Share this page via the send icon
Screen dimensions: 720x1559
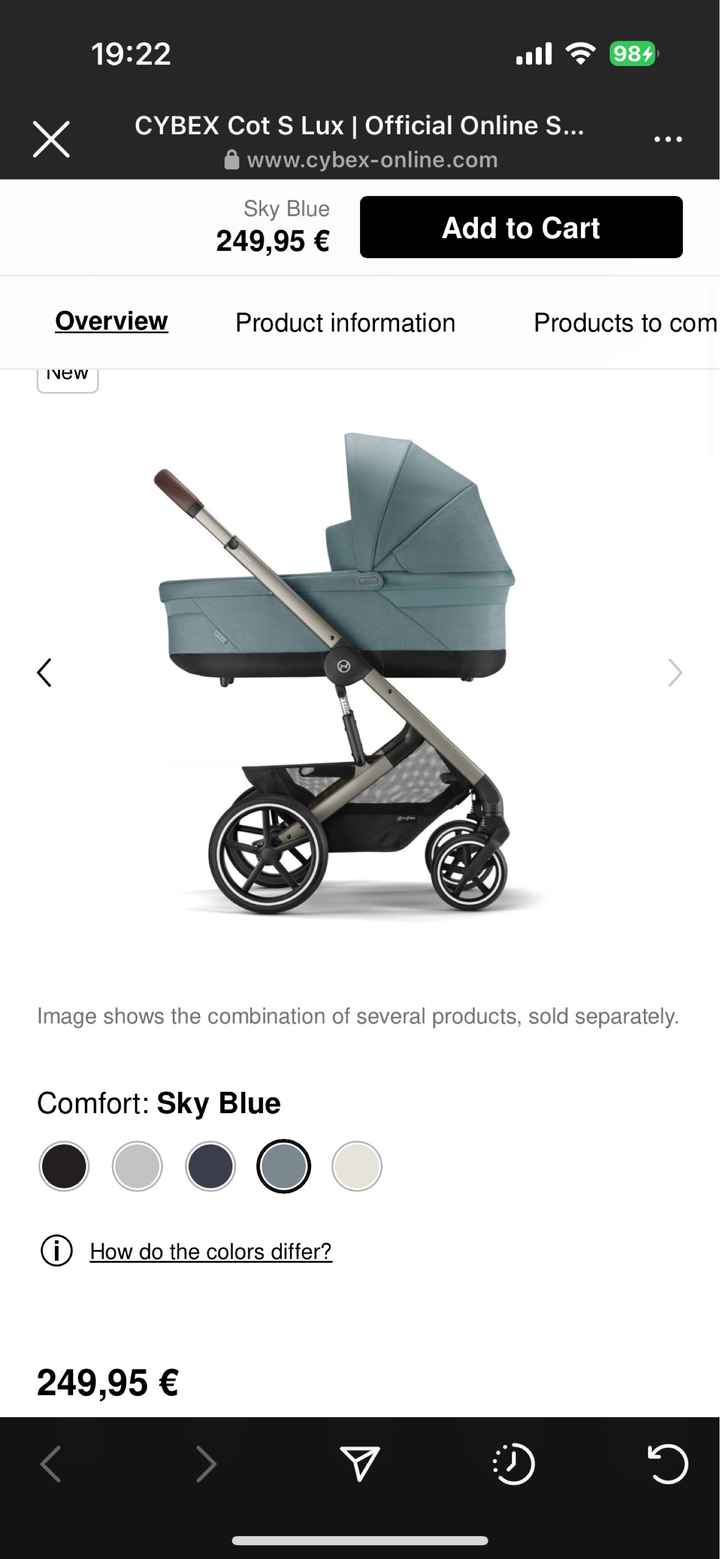click(360, 1465)
